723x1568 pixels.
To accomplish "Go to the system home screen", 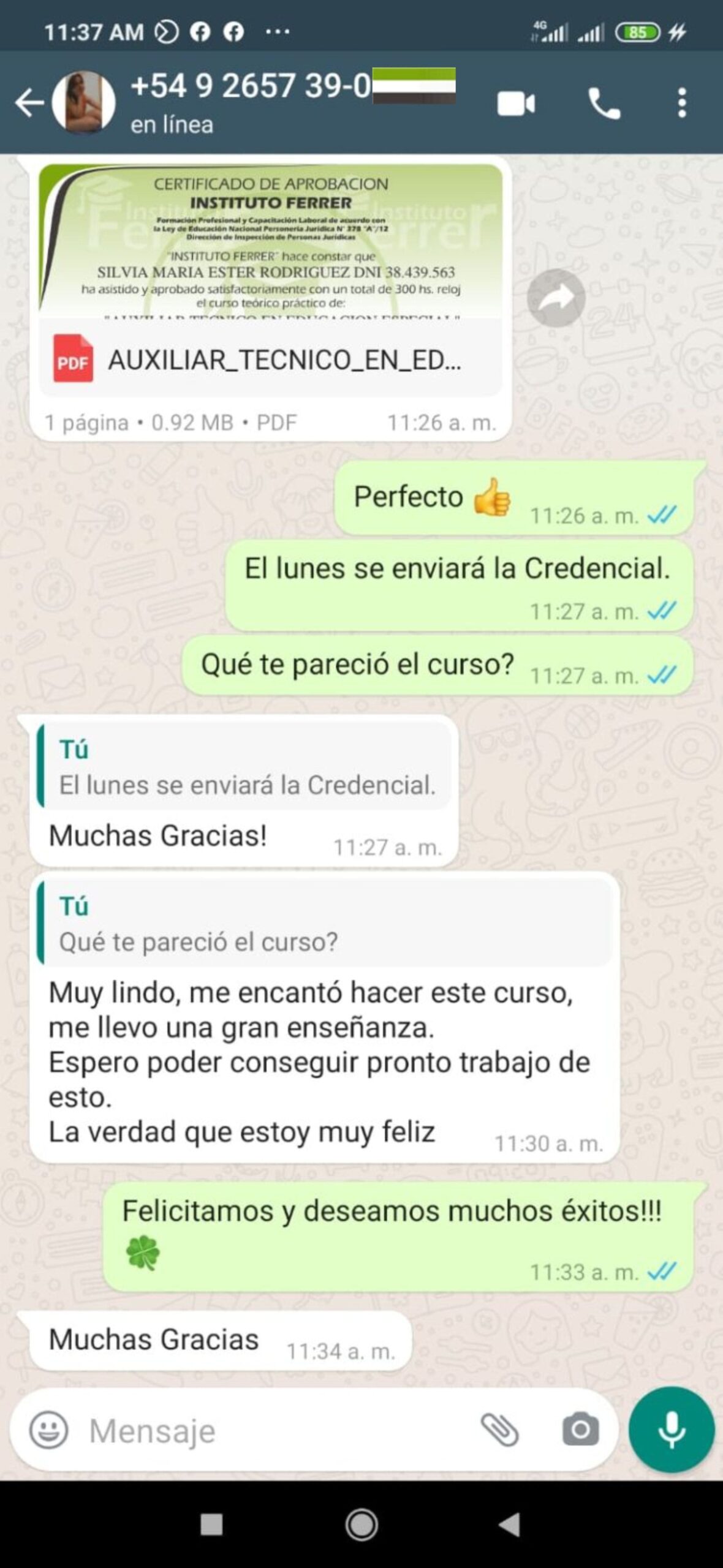I will [x=362, y=1525].
